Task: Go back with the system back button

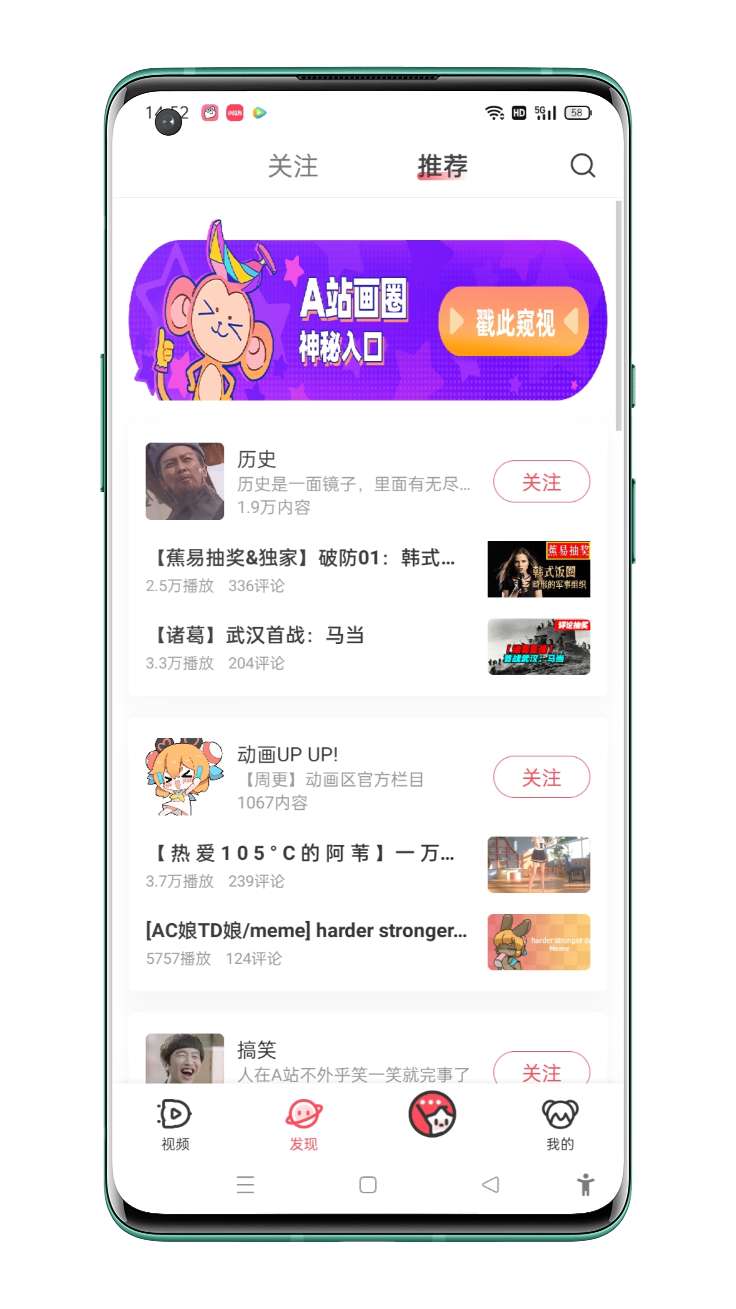Action: point(490,1185)
